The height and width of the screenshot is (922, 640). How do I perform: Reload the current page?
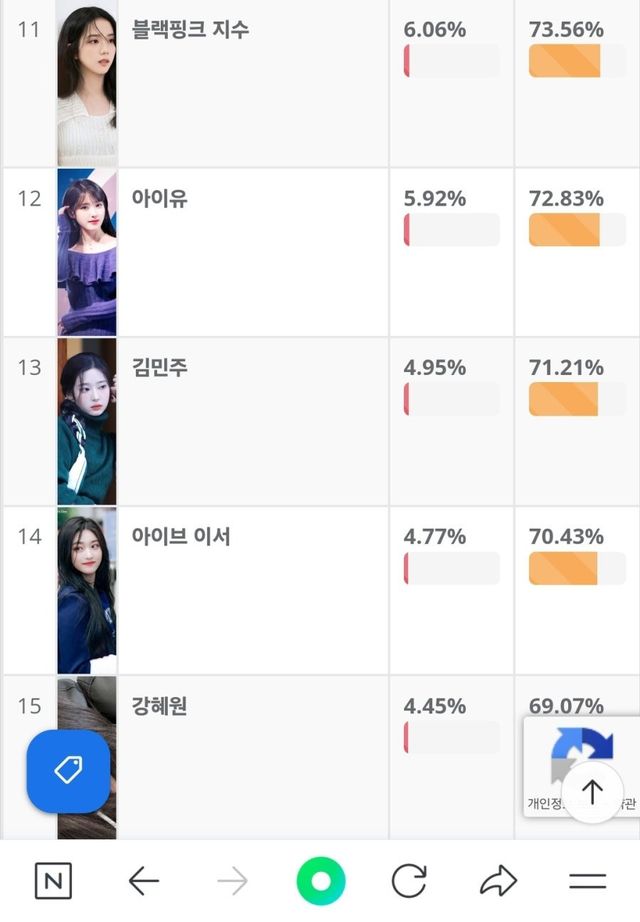[x=408, y=881]
